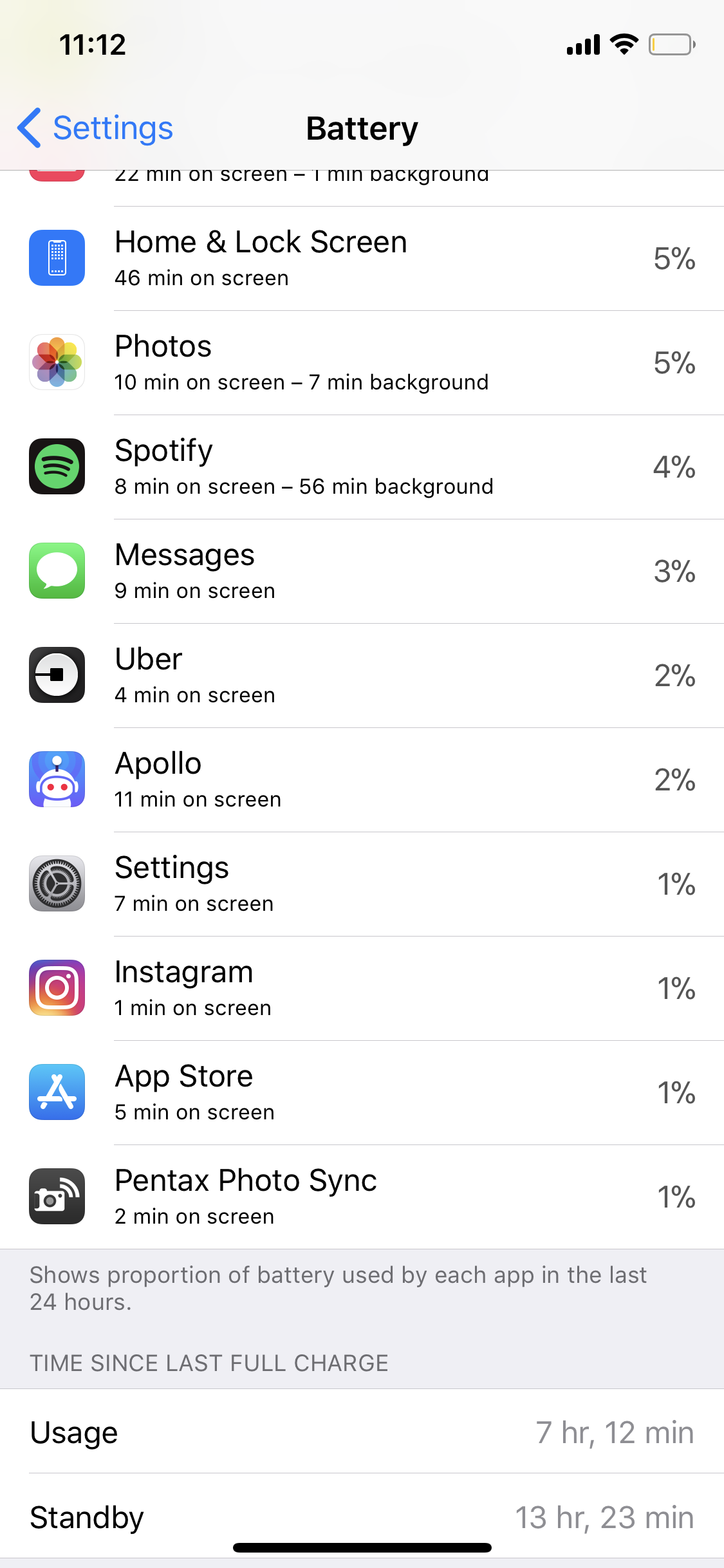Tap the App Store usage row
Image resolution: width=724 pixels, height=1568 pixels.
[362, 1092]
